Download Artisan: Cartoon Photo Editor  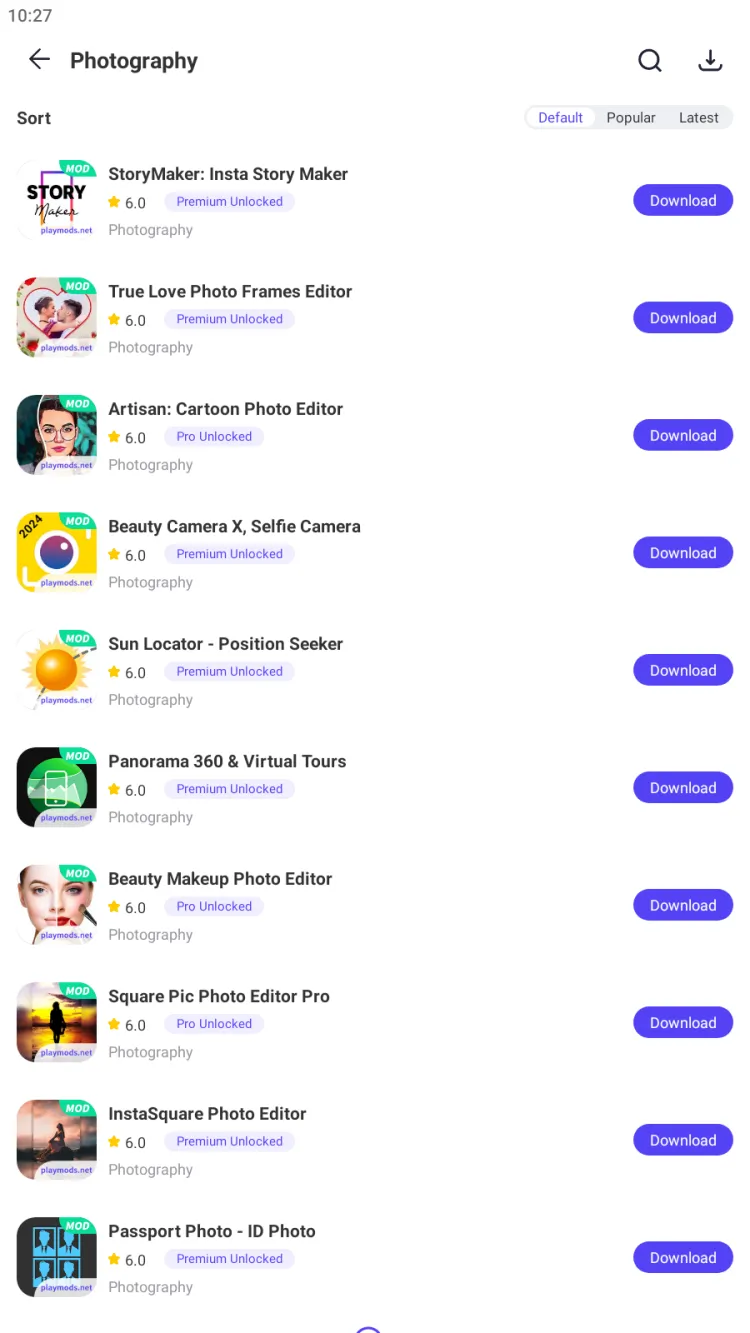[683, 436]
